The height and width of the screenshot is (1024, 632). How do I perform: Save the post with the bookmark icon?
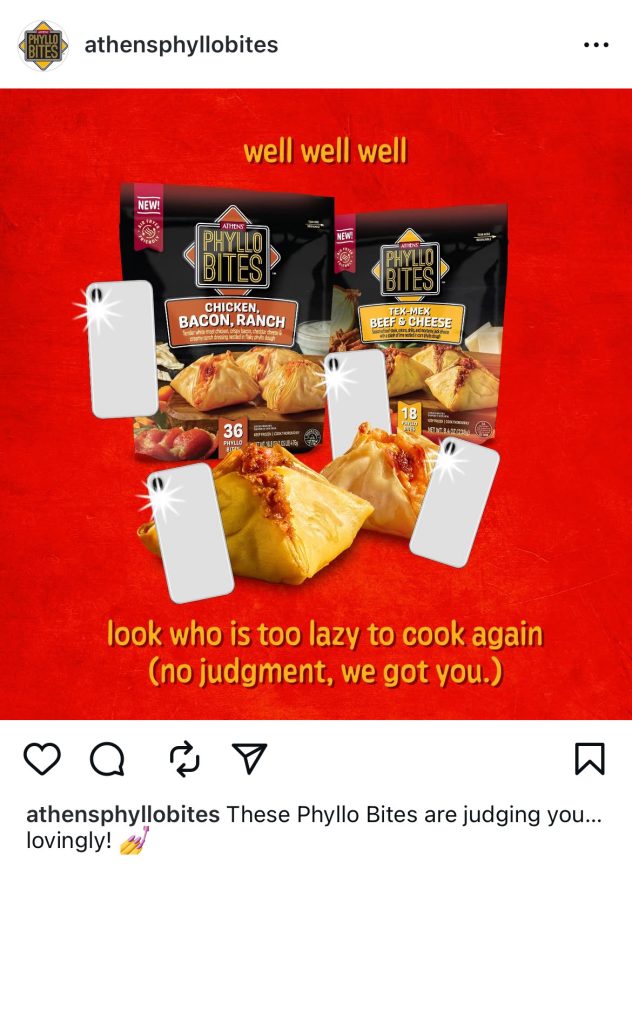click(589, 760)
